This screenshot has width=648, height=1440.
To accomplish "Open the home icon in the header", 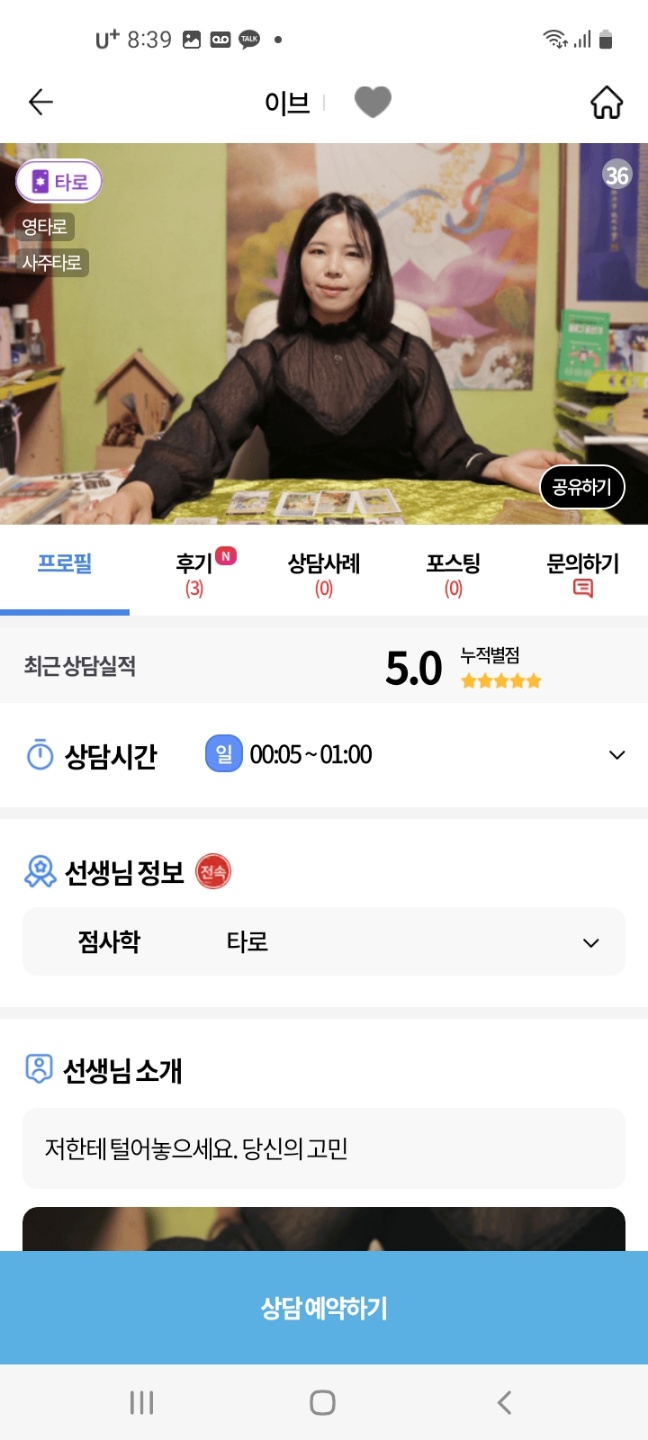I will pos(606,102).
